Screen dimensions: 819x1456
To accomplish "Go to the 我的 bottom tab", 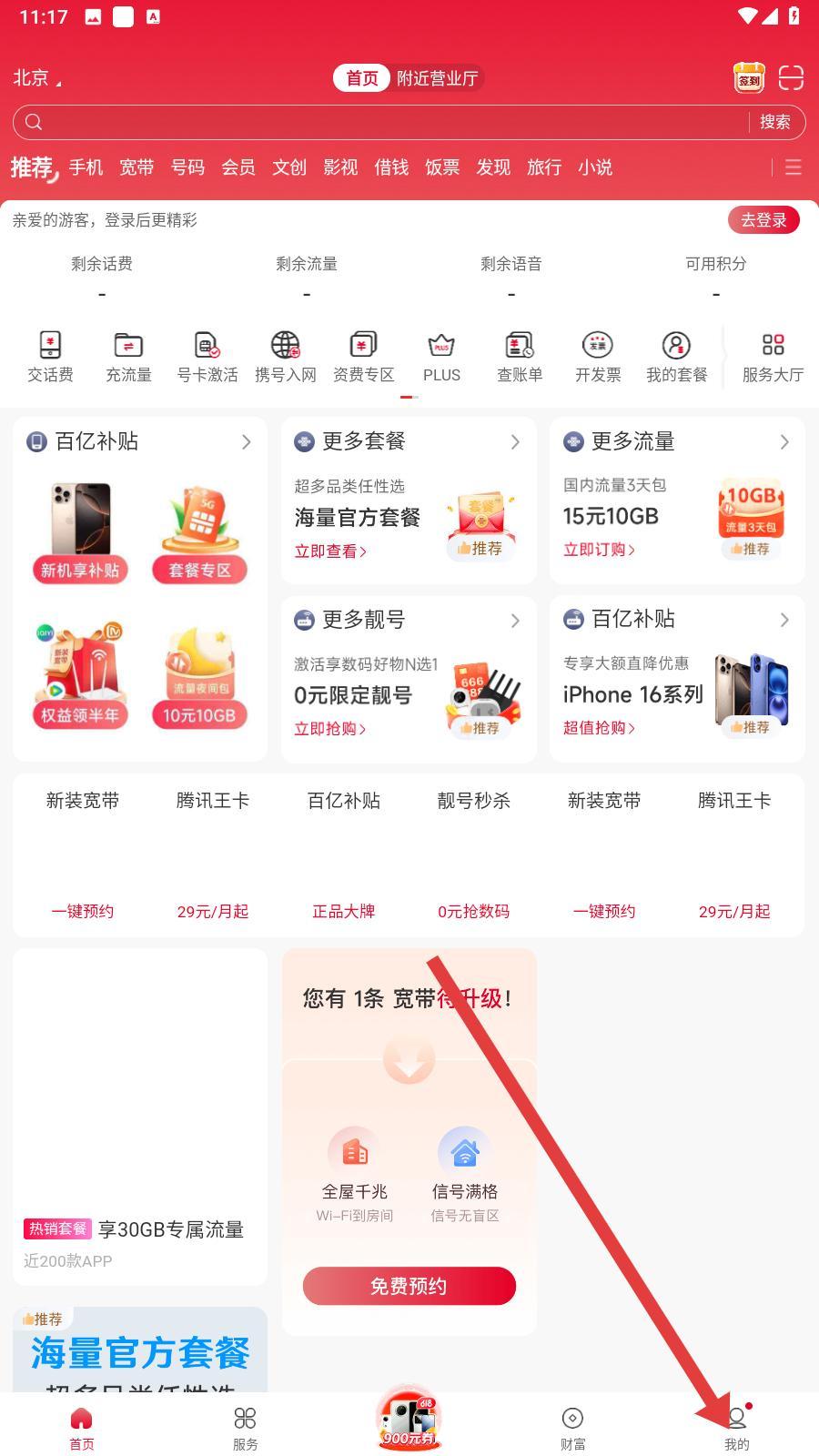I will click(x=736, y=1427).
